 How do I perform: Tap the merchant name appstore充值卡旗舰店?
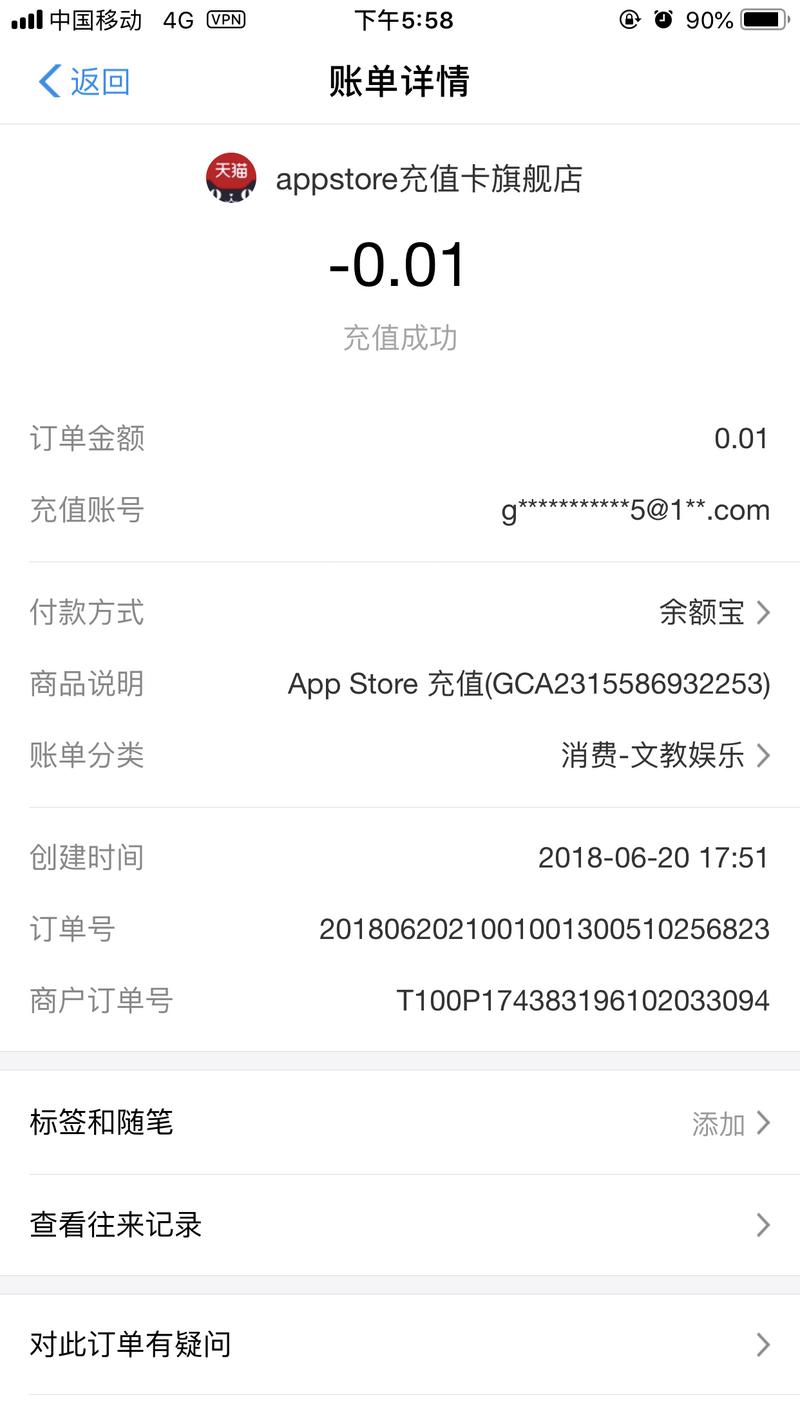tap(430, 178)
